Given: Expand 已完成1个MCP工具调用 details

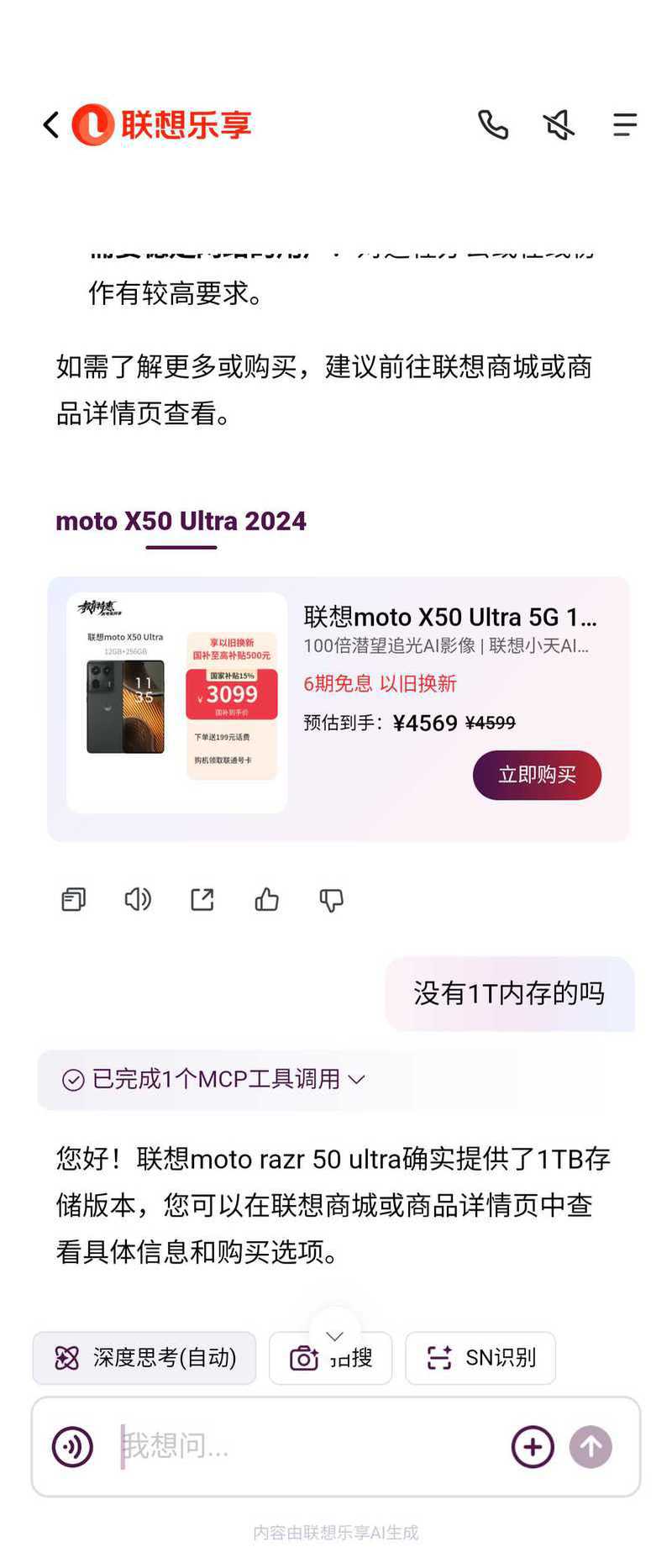Looking at the screenshot, I should (x=214, y=1080).
